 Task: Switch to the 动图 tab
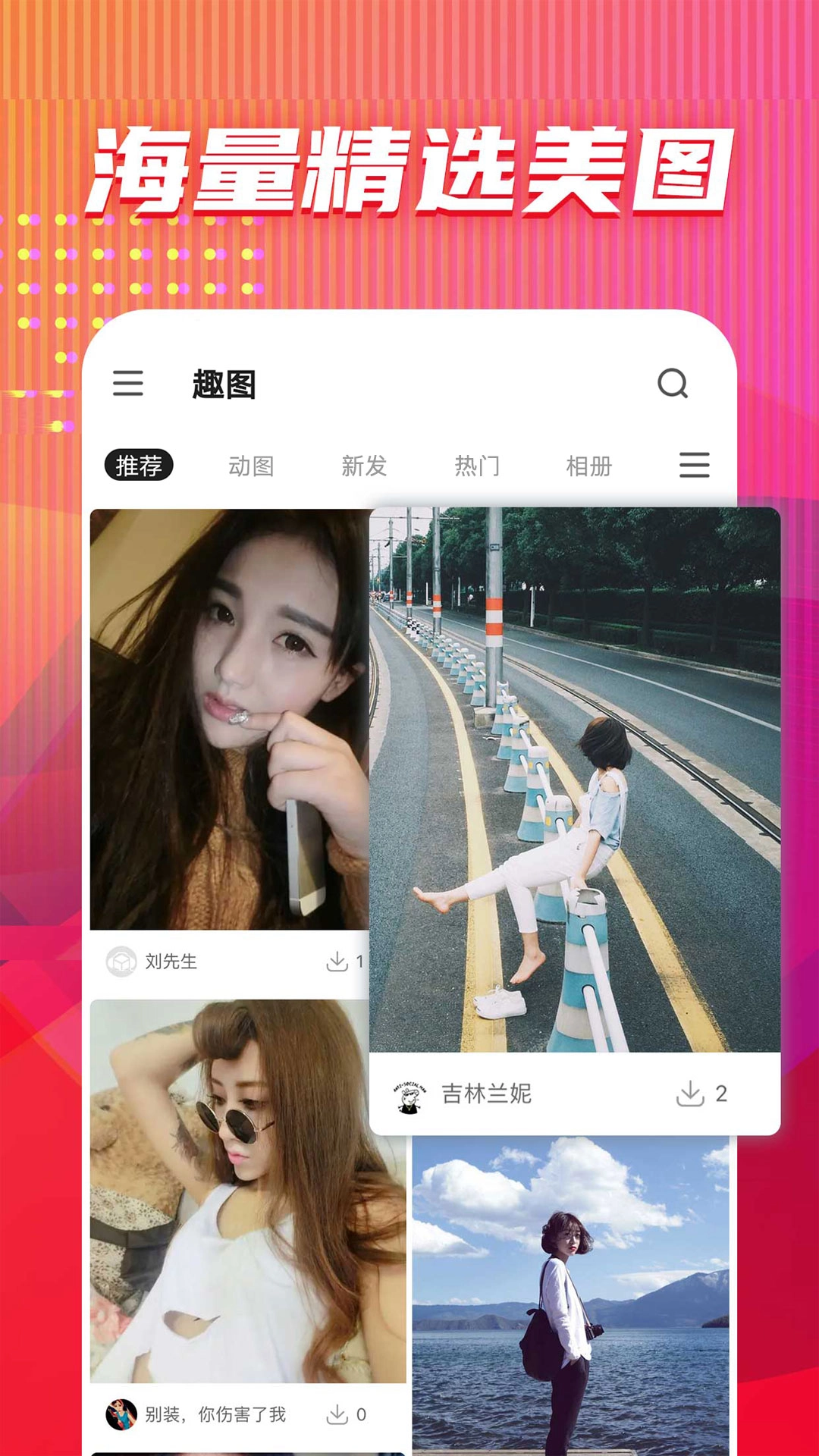[253, 467]
